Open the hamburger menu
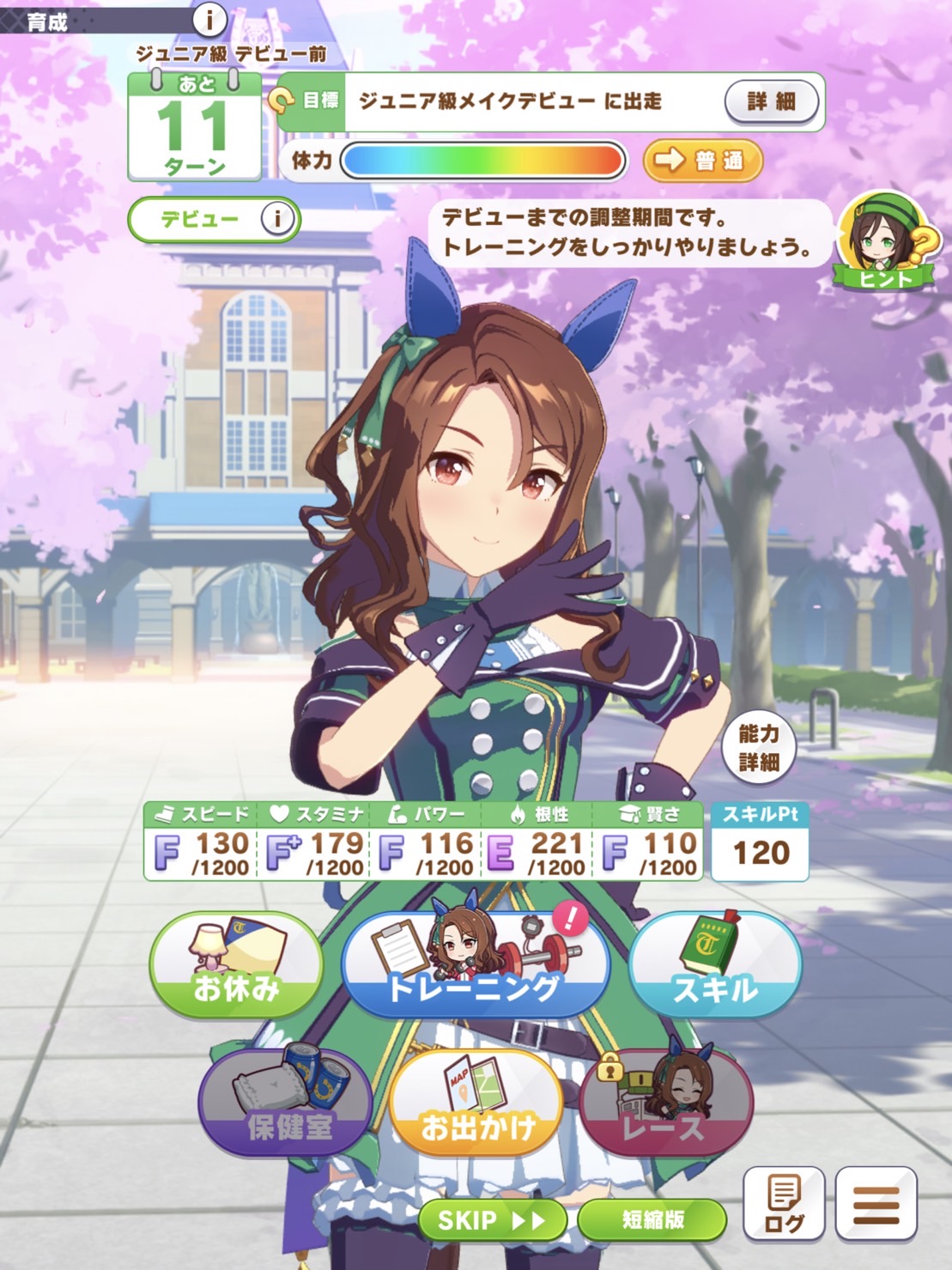This screenshot has height=1270, width=952. coord(876,1204)
